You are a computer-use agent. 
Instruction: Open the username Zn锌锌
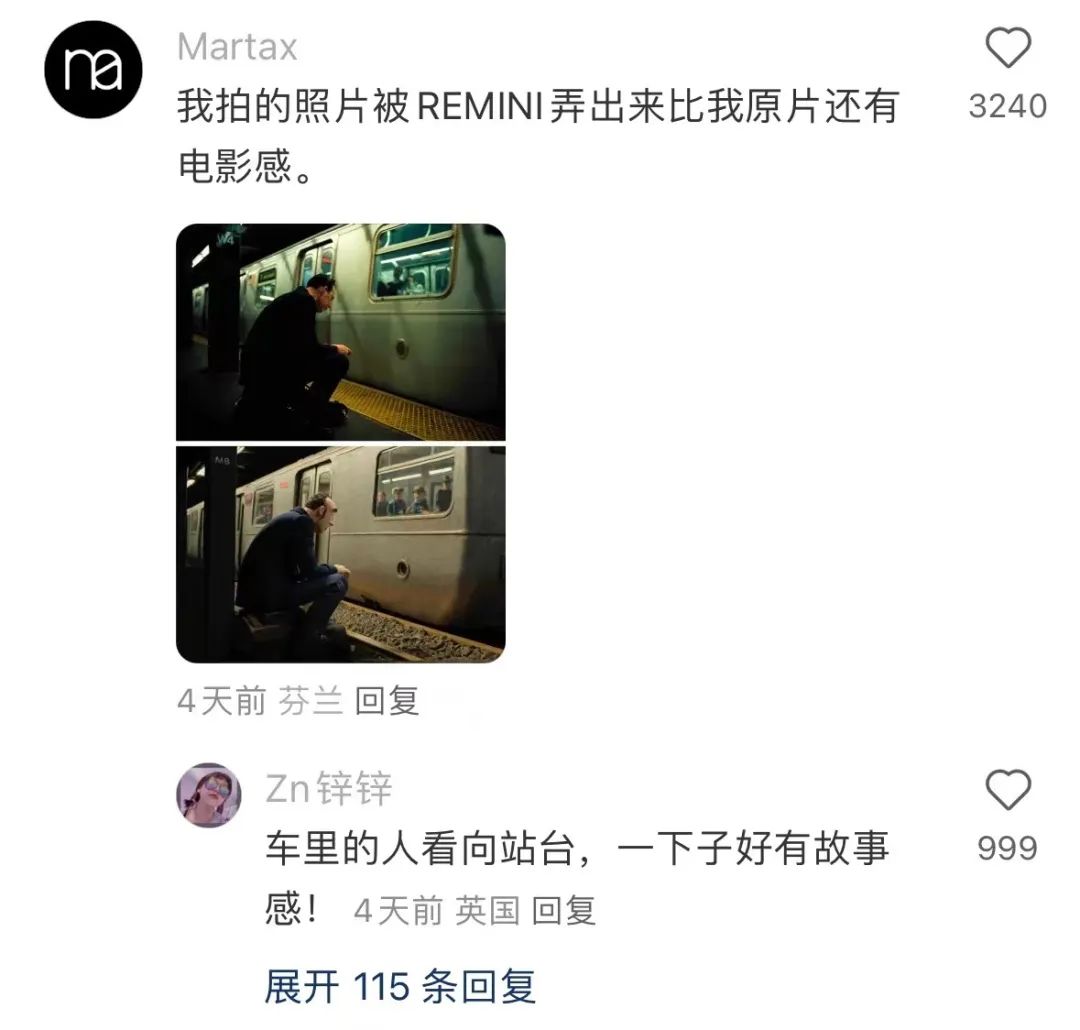click(328, 789)
